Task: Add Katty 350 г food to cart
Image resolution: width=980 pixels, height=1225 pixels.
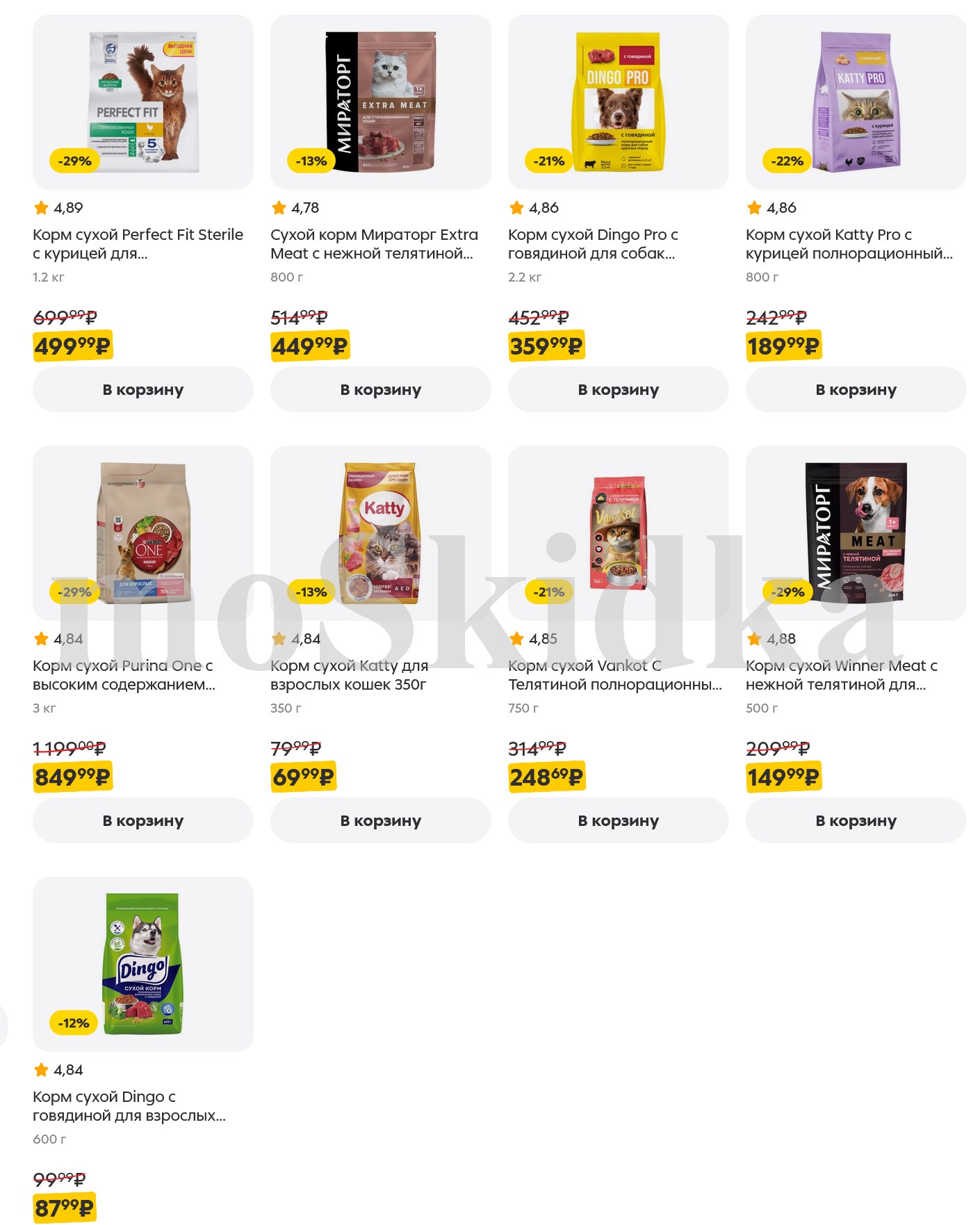Action: tap(380, 820)
